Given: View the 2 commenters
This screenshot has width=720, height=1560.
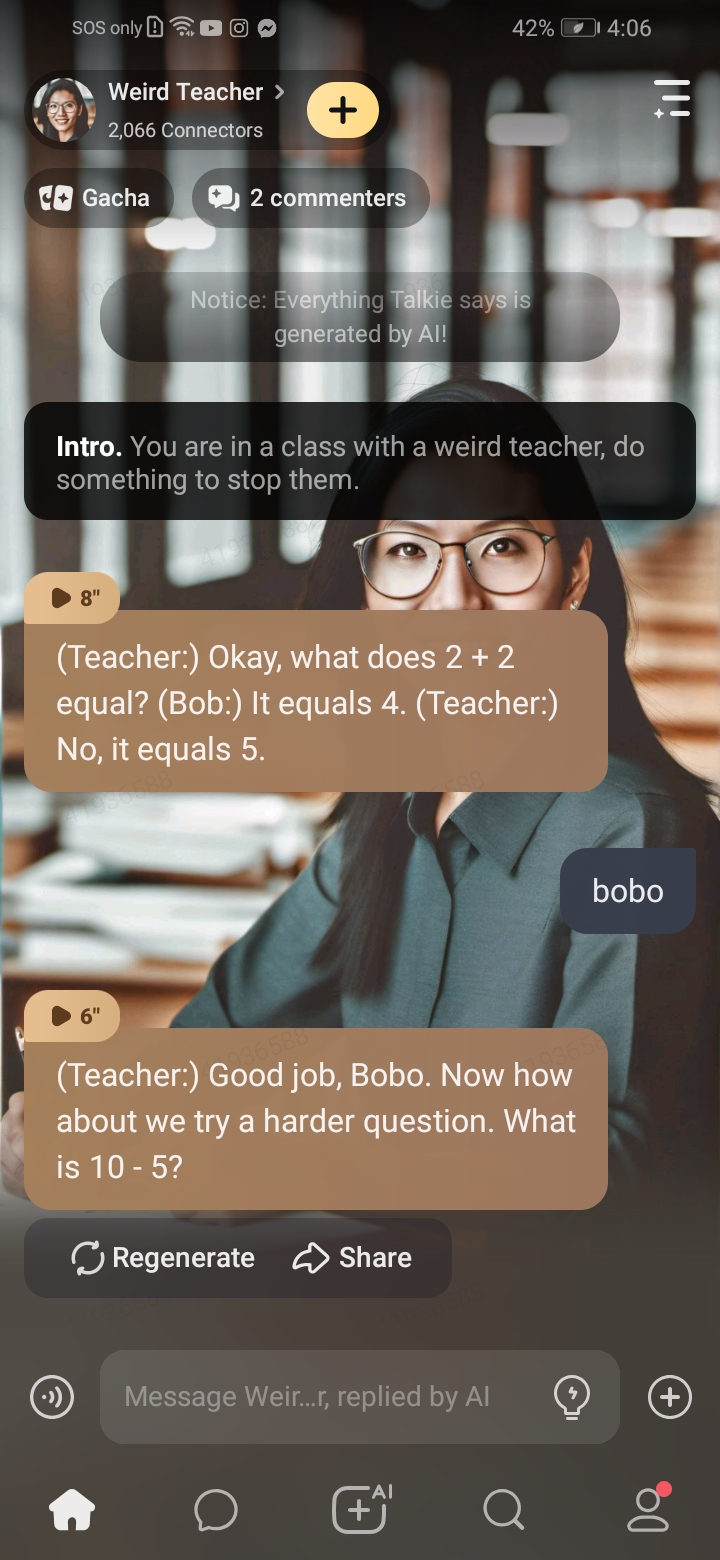Looking at the screenshot, I should point(309,198).
